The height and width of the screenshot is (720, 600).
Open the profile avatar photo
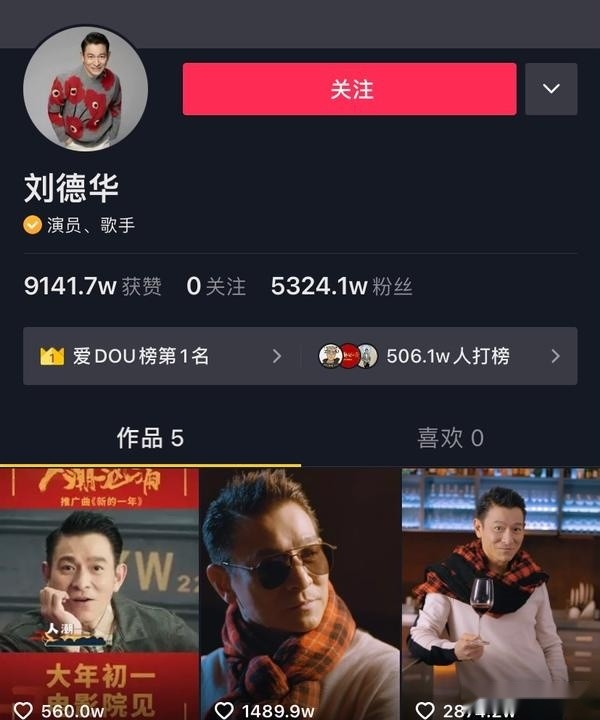click(x=86, y=88)
